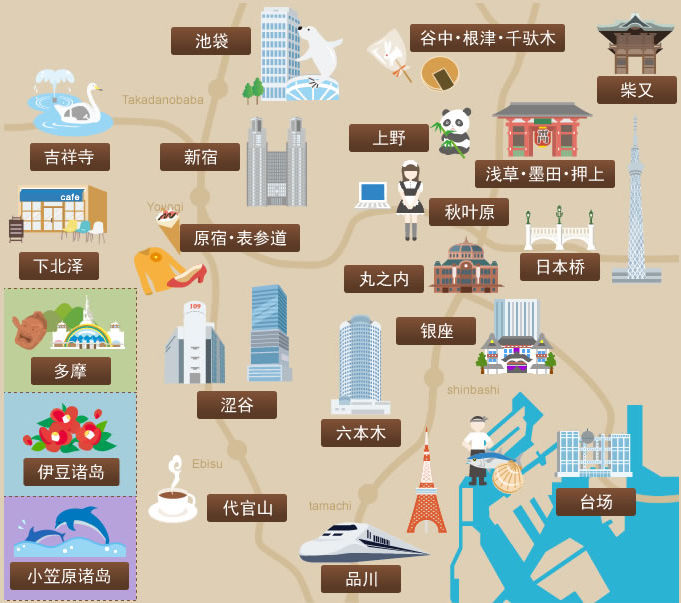Open the 代官山 area

click(x=247, y=508)
